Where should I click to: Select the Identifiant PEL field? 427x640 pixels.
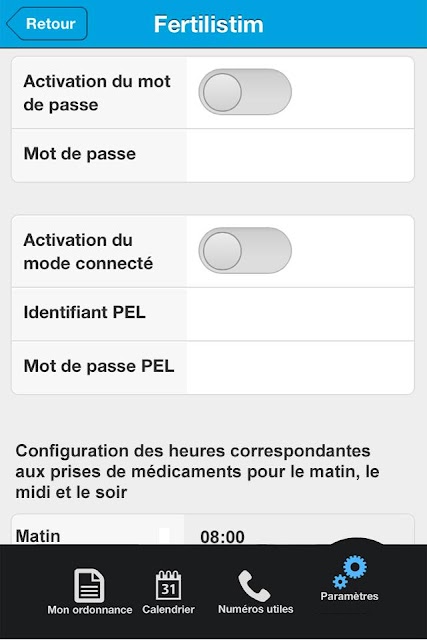pos(300,314)
